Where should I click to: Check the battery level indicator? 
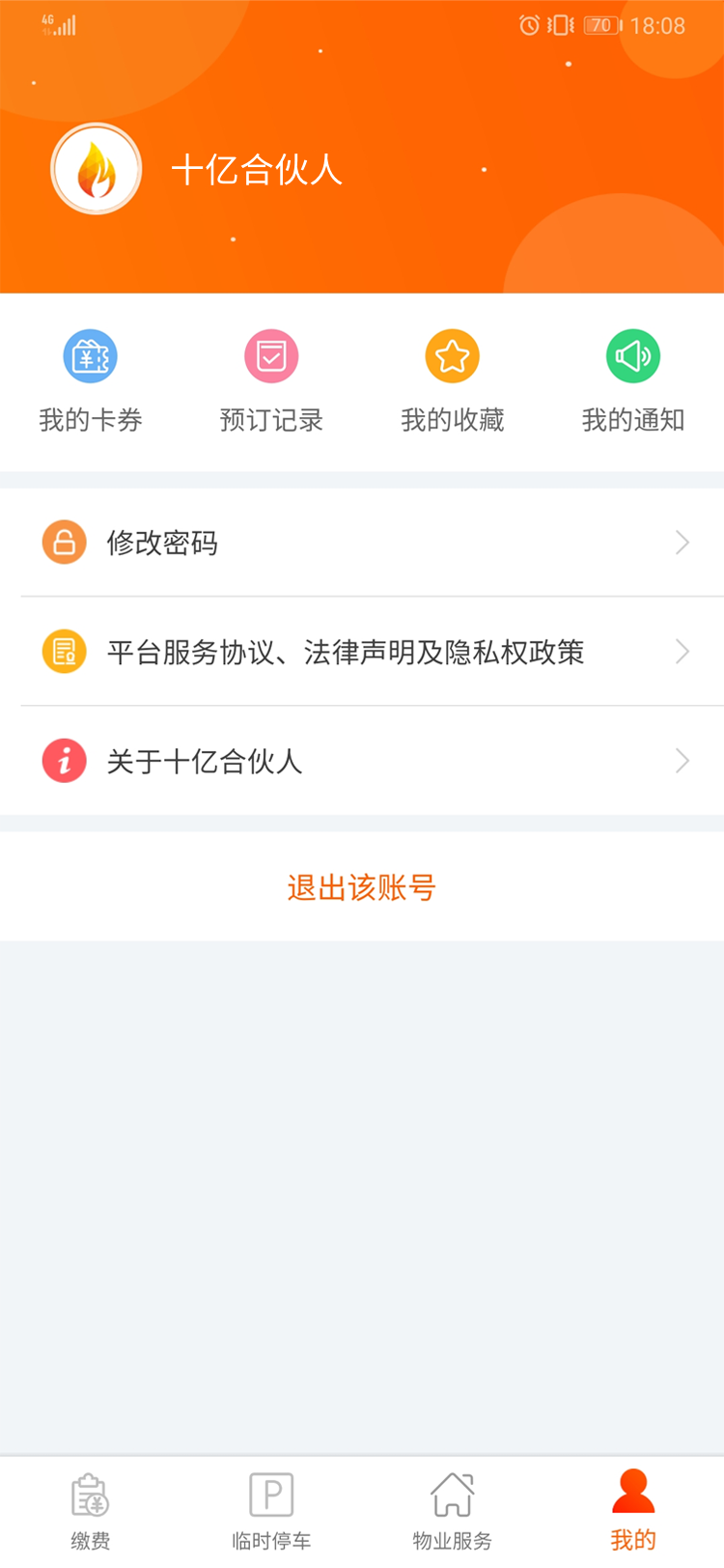click(599, 25)
